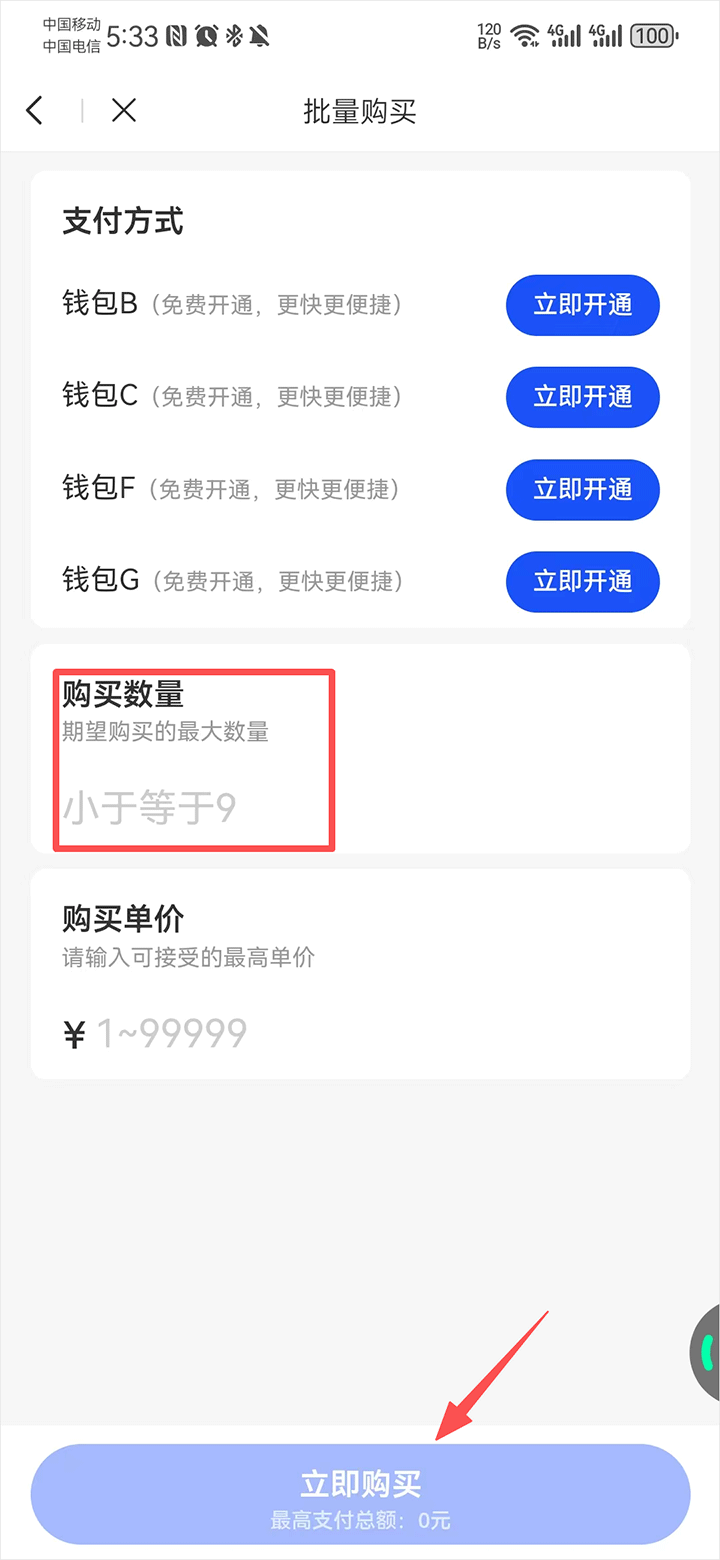Viewport: 720px width, 1560px height.
Task: Activate 钱包C with 立即开通
Action: (x=582, y=397)
